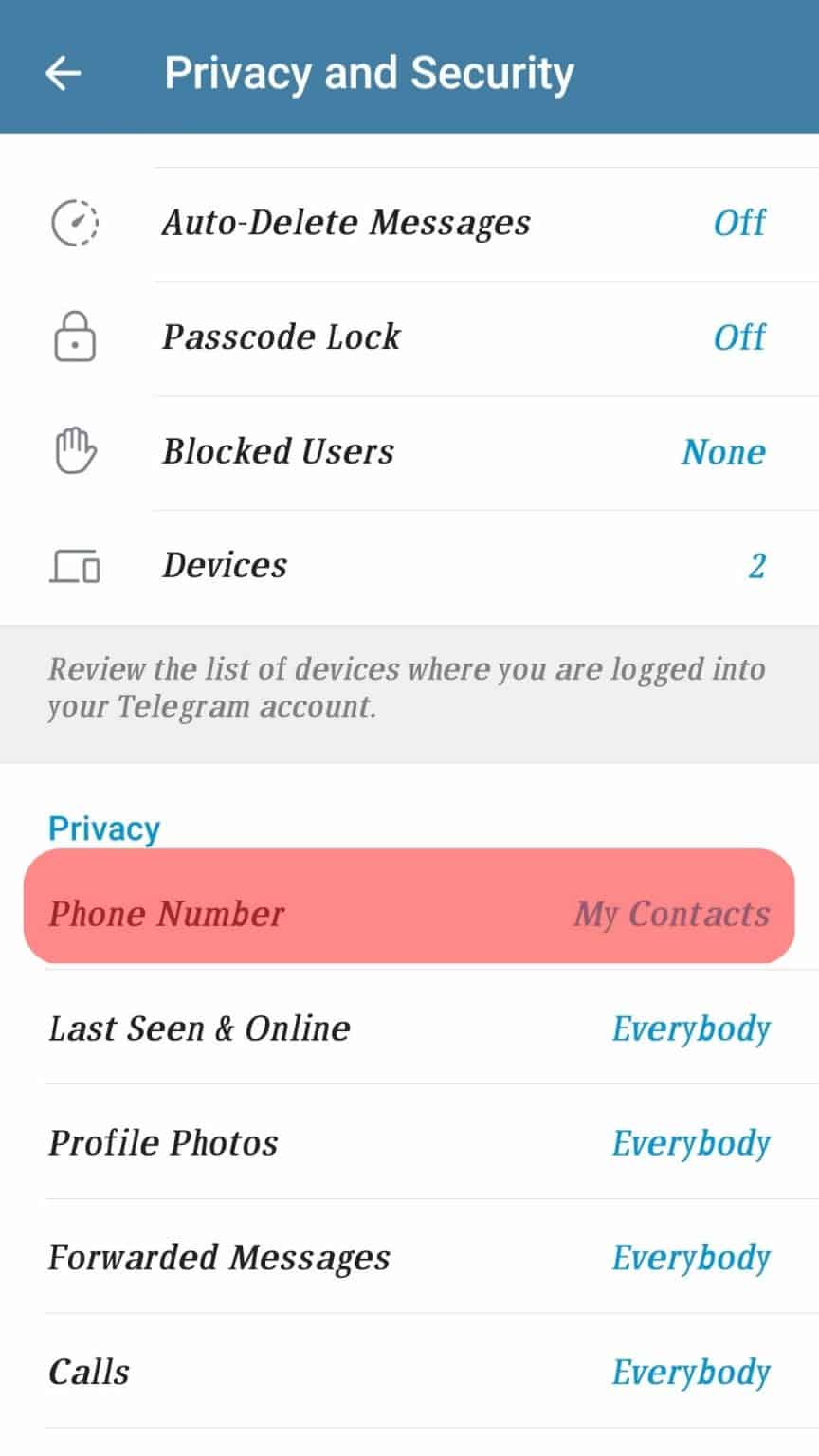Click the device count "2"
819x1456 pixels.
pyautogui.click(x=755, y=565)
